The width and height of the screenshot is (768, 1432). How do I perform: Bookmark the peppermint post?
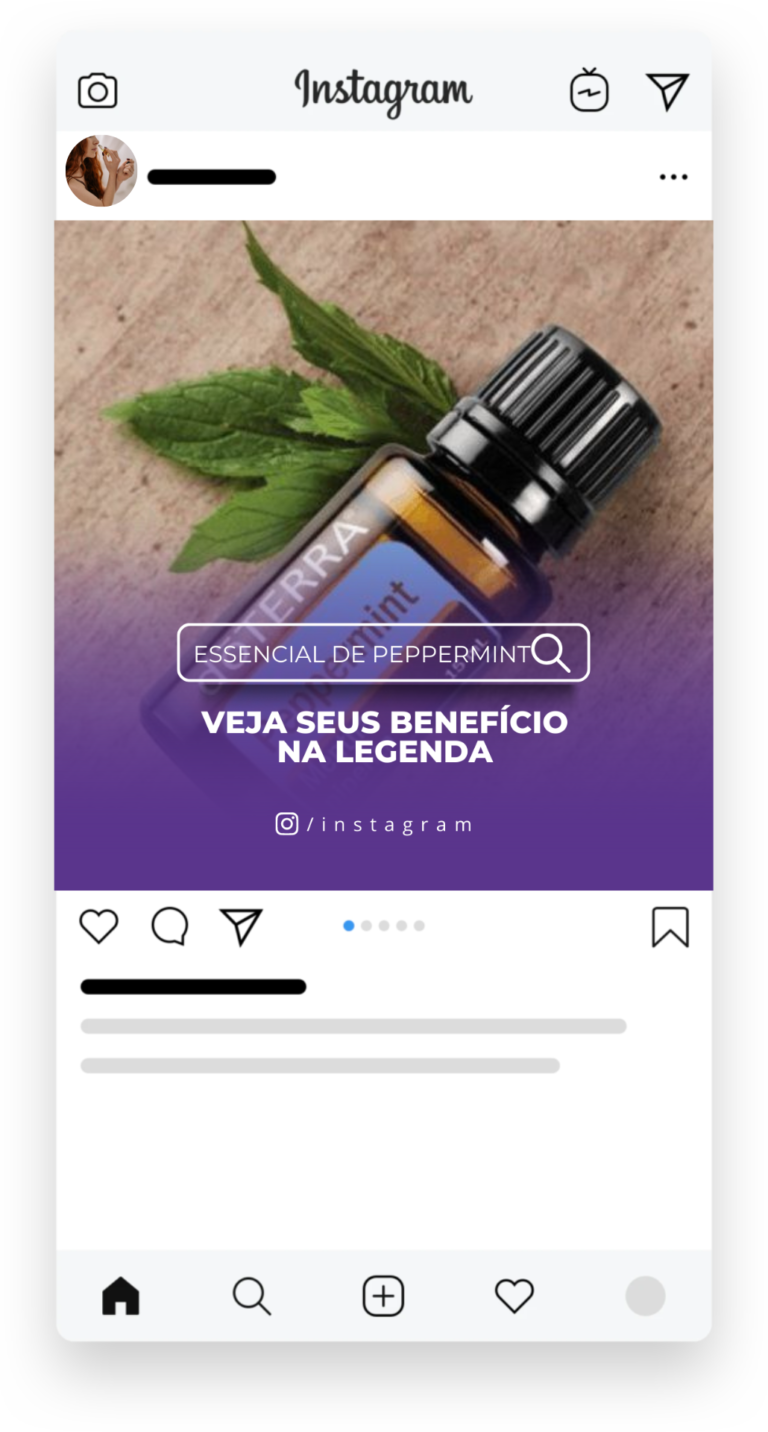[670, 926]
